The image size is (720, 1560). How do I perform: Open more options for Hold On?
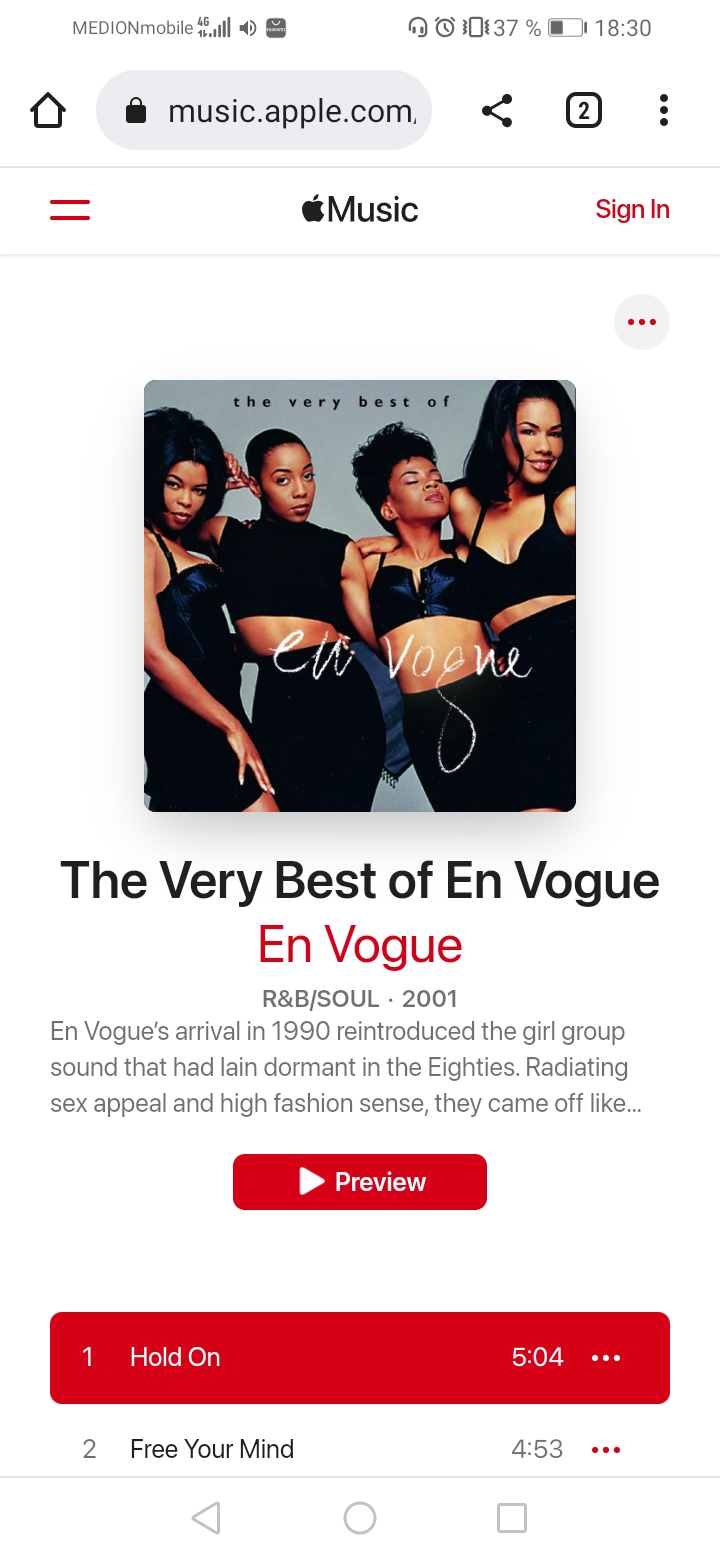pos(606,1357)
